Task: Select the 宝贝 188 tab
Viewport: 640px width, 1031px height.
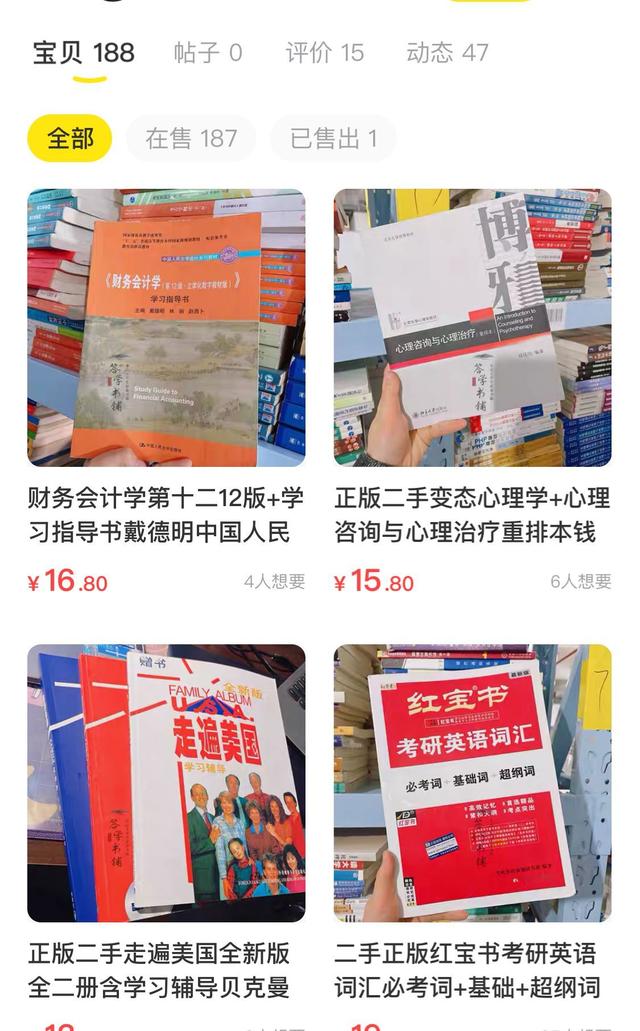Action: (x=84, y=53)
